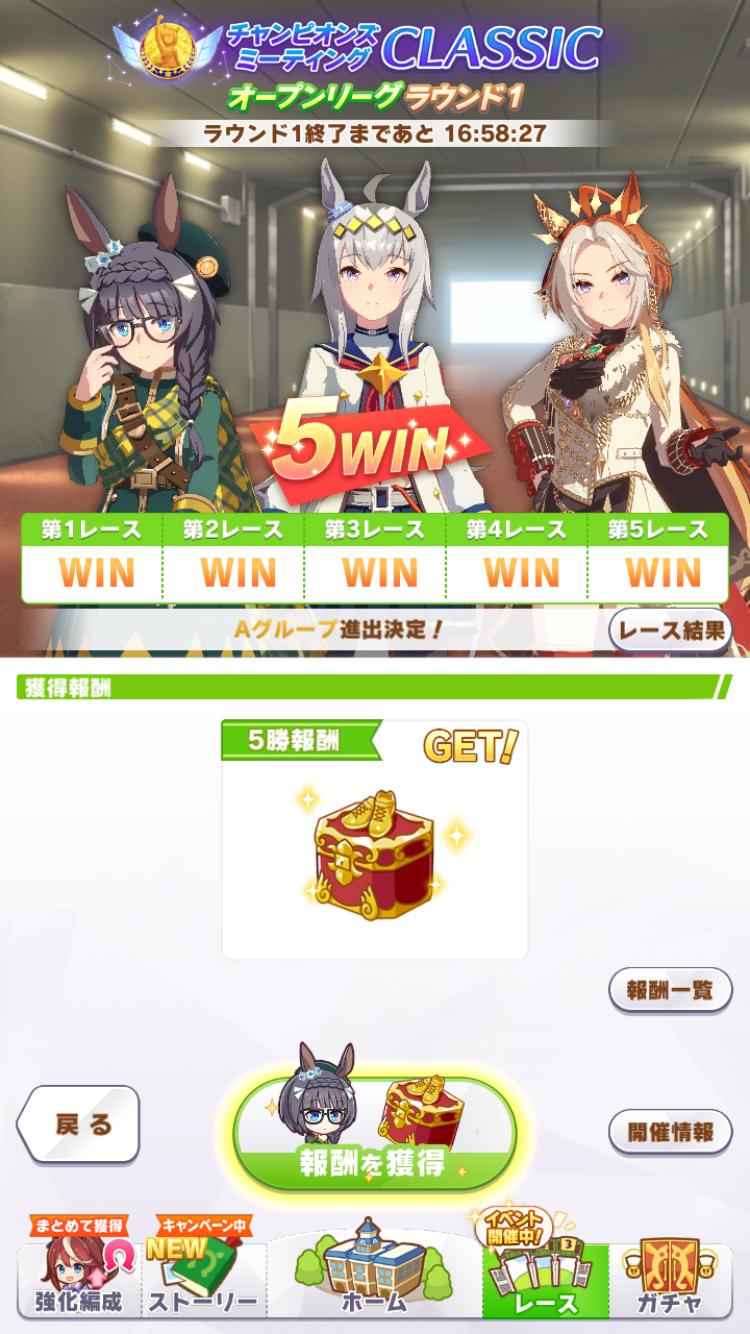Screen dimensions: 750x1334
Task: Tap the 戻る back button
Action: 79,1125
